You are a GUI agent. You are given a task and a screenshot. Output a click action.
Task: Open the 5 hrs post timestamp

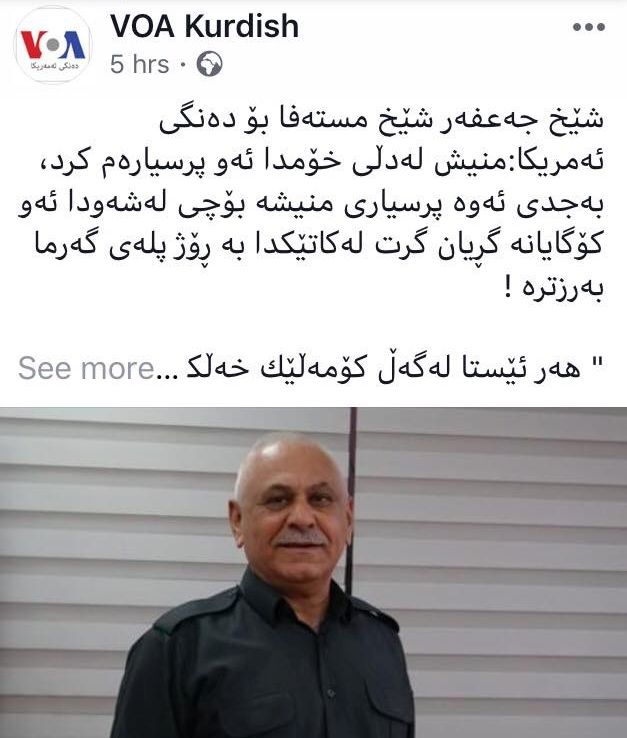(x=139, y=65)
